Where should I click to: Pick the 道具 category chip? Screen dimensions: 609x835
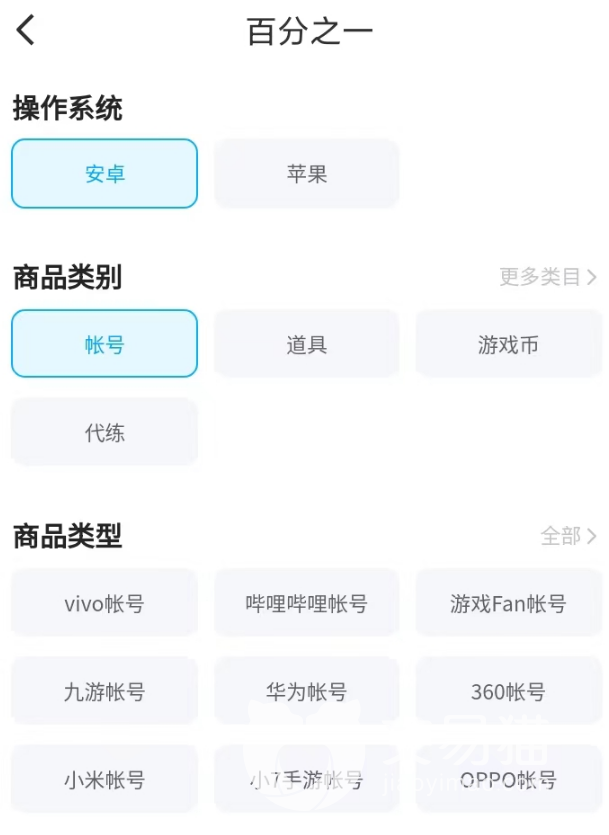[x=306, y=344]
